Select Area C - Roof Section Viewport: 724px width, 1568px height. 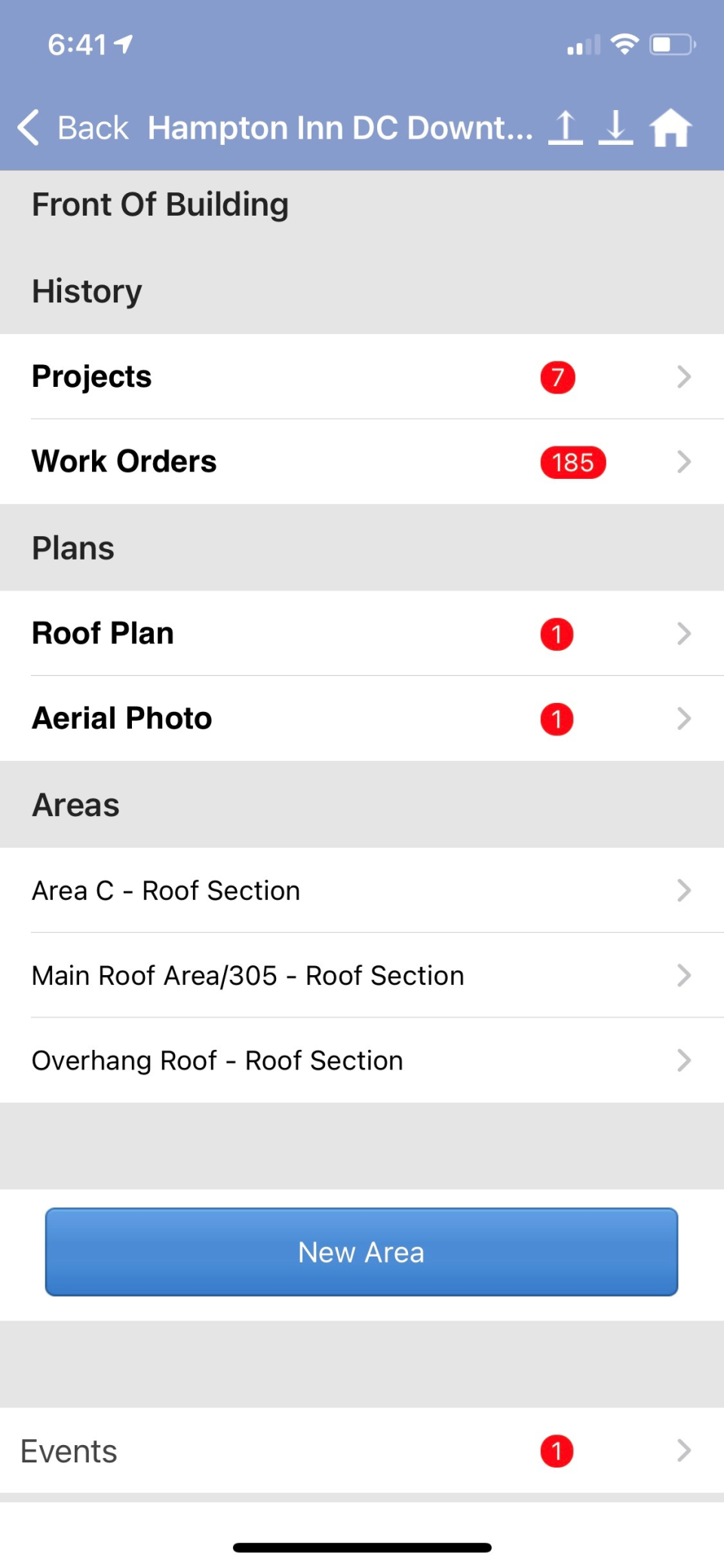[362, 891]
